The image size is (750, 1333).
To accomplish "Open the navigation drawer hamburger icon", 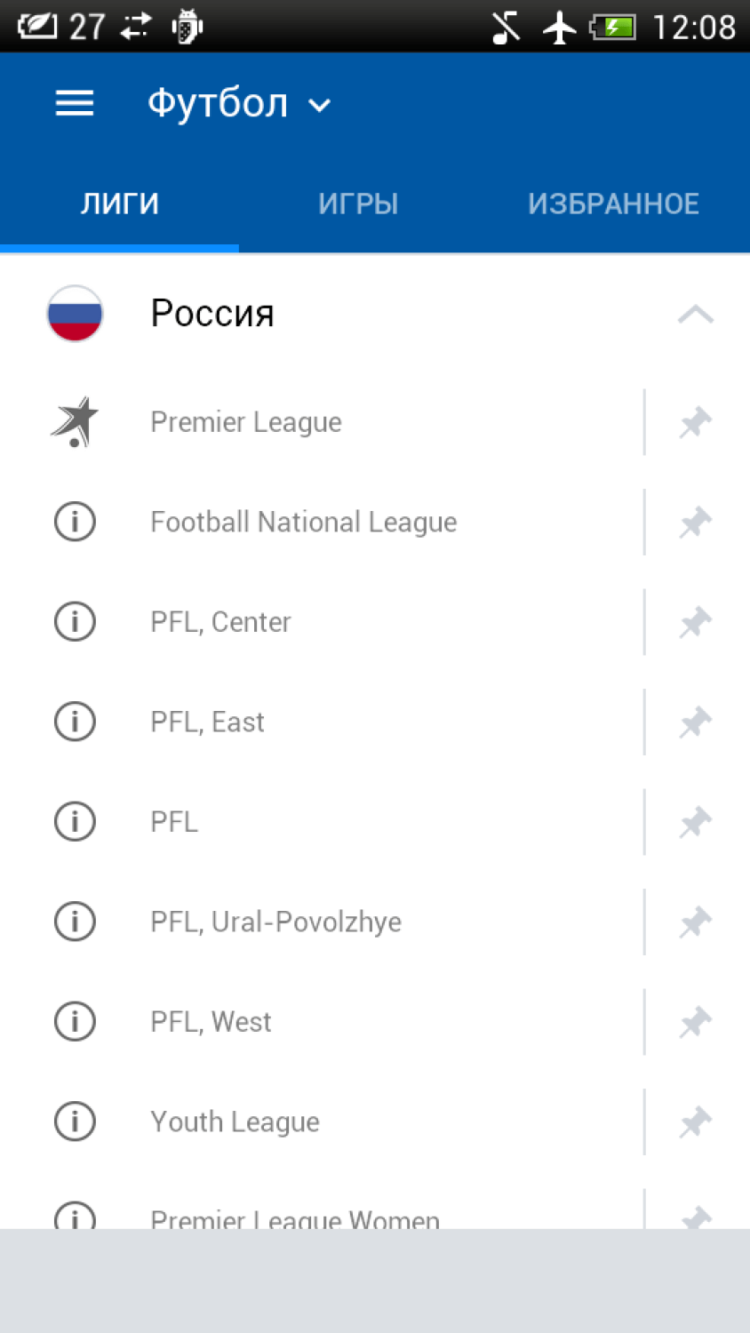I will tap(73, 102).
